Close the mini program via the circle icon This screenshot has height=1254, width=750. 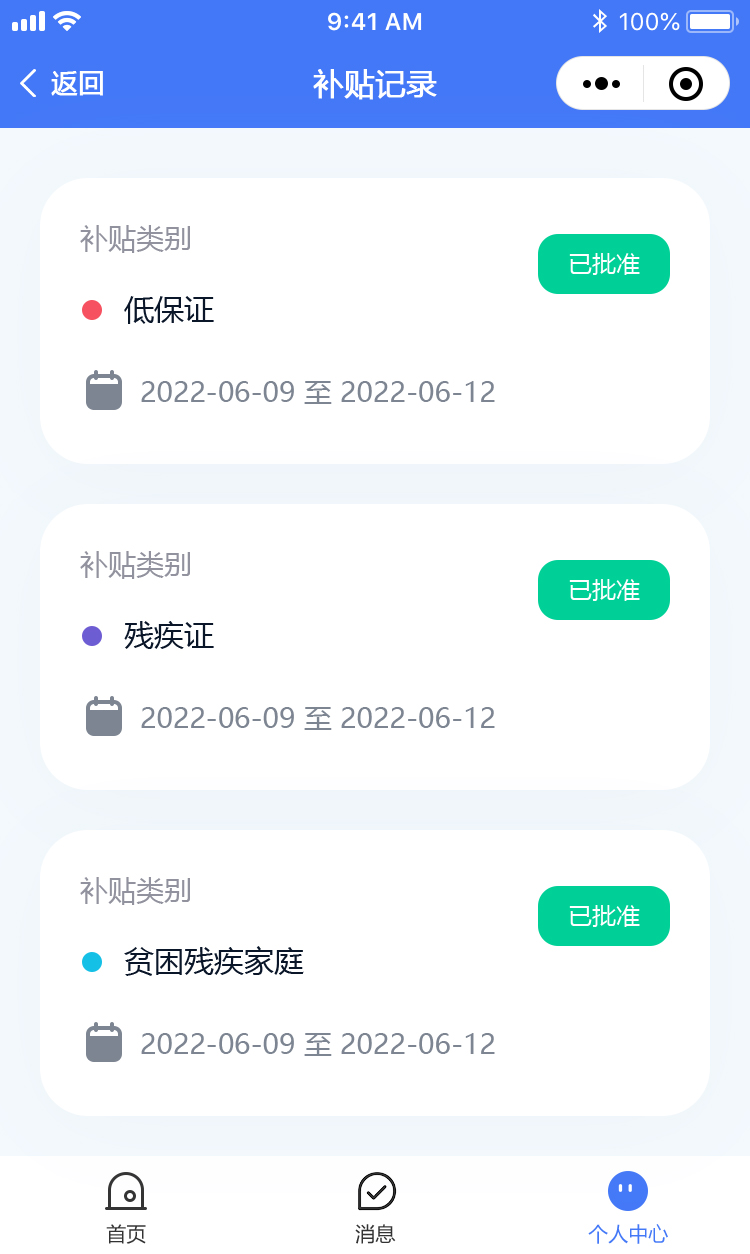(686, 84)
